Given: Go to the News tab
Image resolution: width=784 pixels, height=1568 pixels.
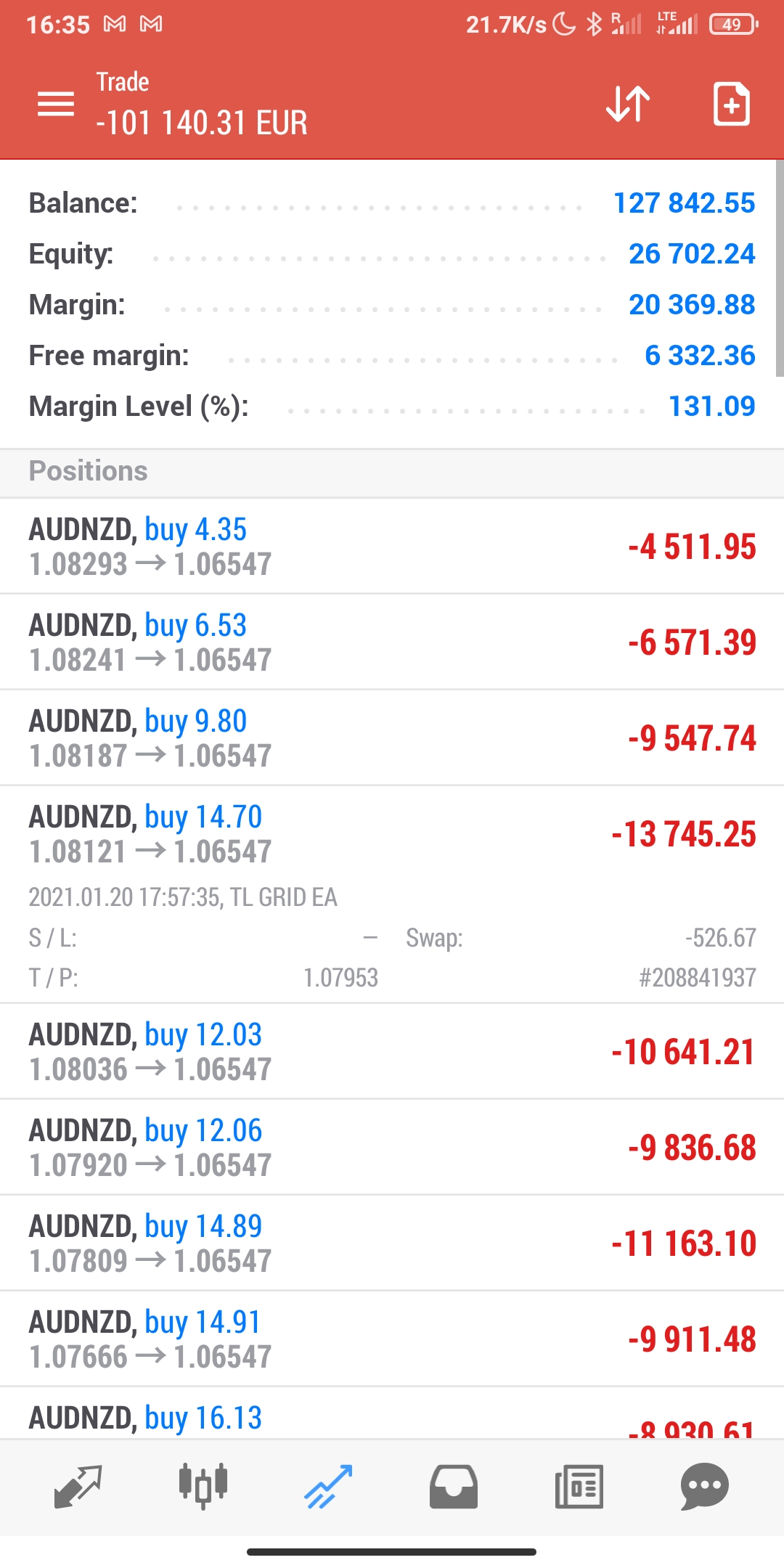Looking at the screenshot, I should click(x=579, y=1487).
